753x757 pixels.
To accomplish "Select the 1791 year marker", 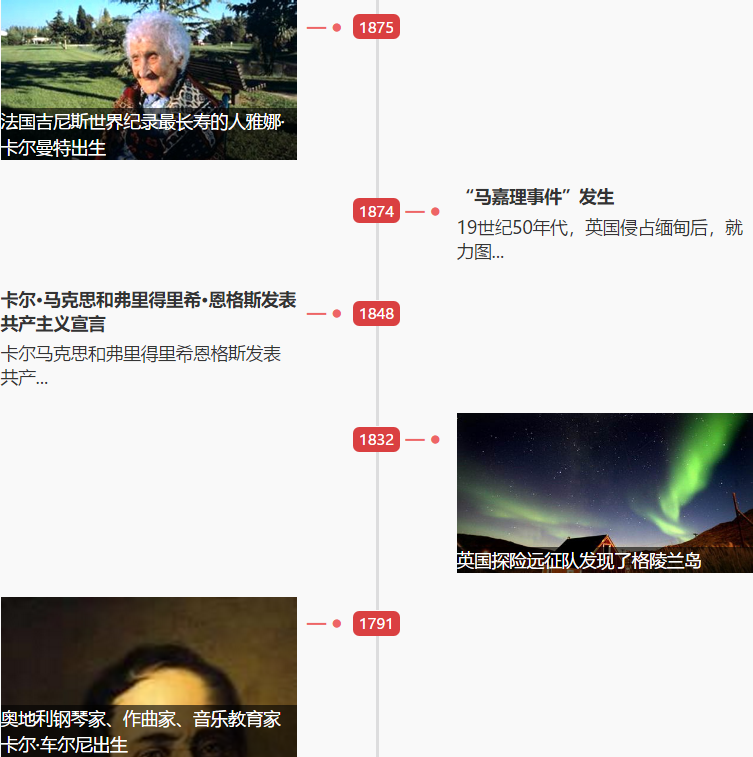I will tap(376, 624).
